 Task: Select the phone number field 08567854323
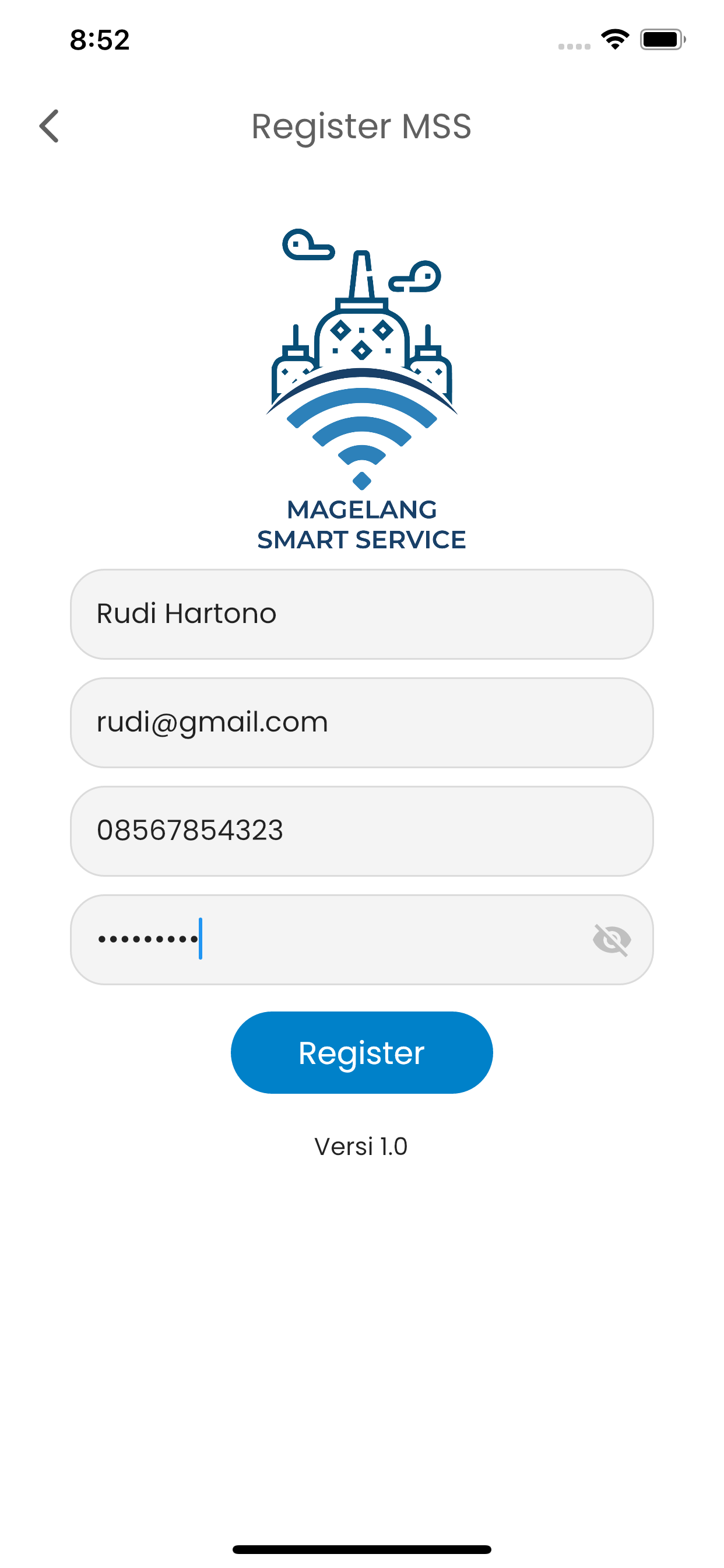tap(361, 831)
